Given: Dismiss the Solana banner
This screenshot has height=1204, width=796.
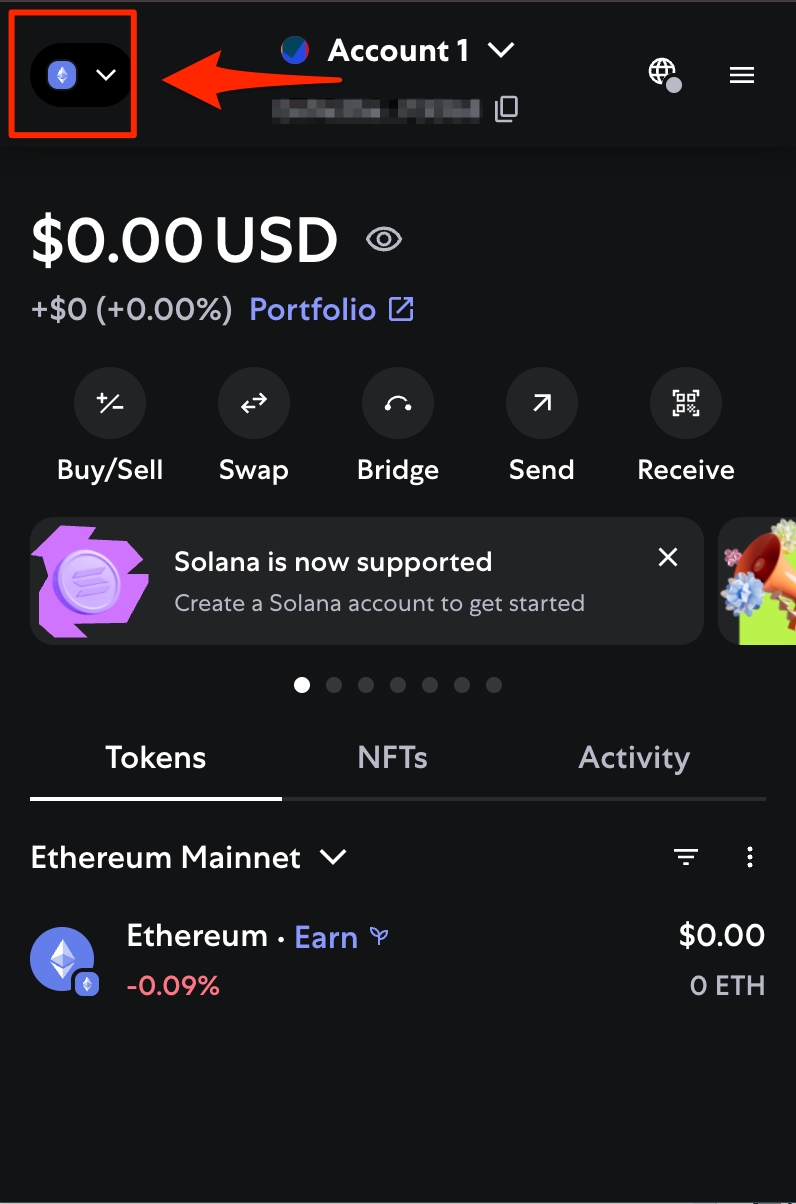Looking at the screenshot, I should (668, 558).
